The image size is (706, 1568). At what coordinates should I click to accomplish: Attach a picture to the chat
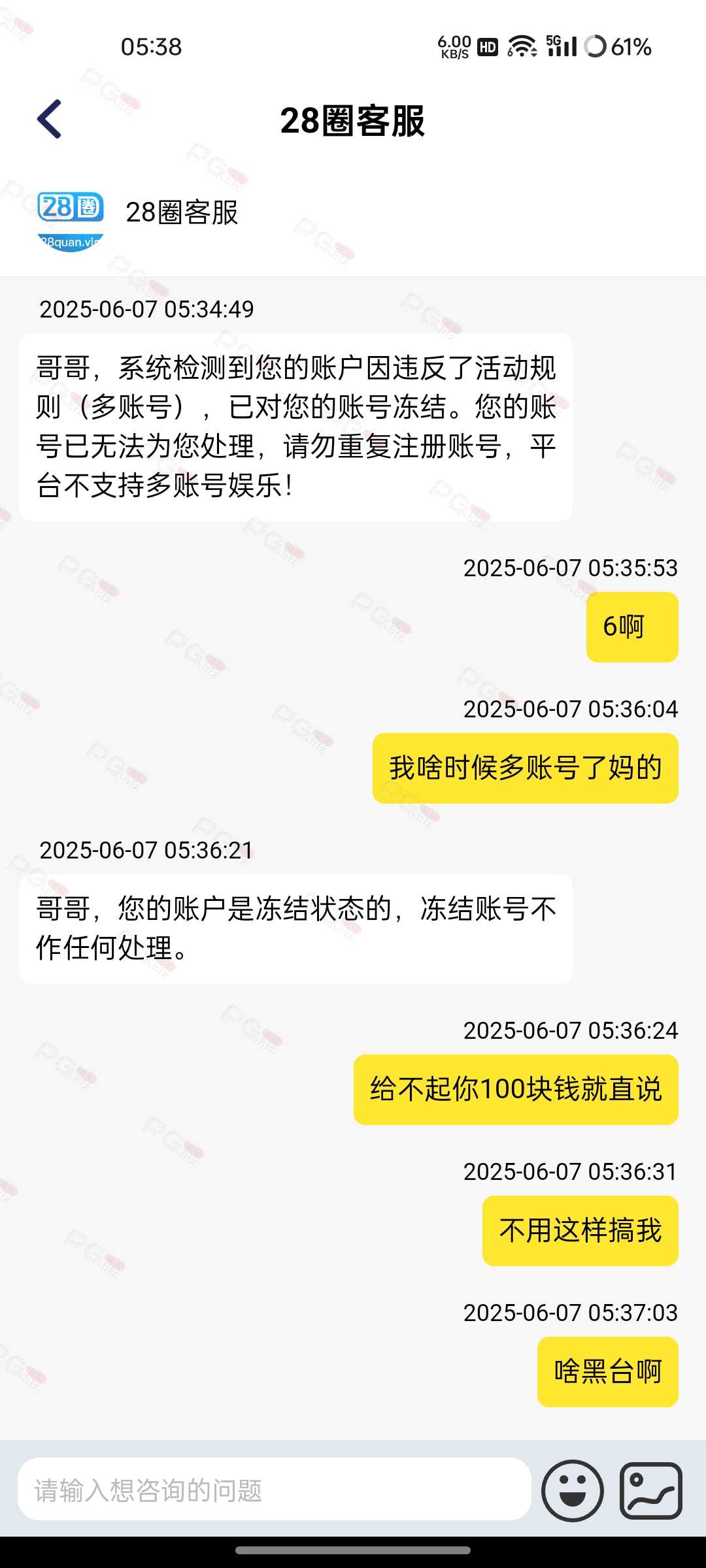tap(651, 1490)
